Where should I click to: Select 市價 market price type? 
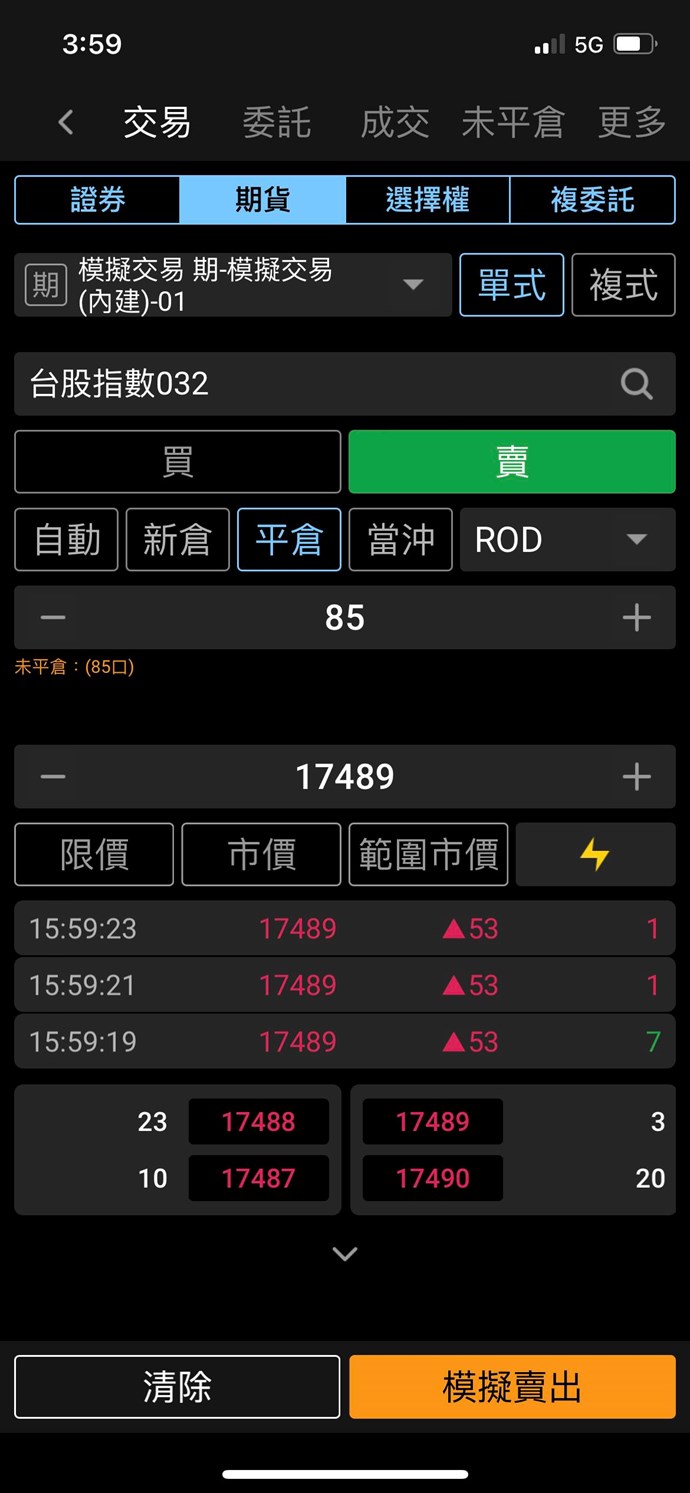pos(261,855)
